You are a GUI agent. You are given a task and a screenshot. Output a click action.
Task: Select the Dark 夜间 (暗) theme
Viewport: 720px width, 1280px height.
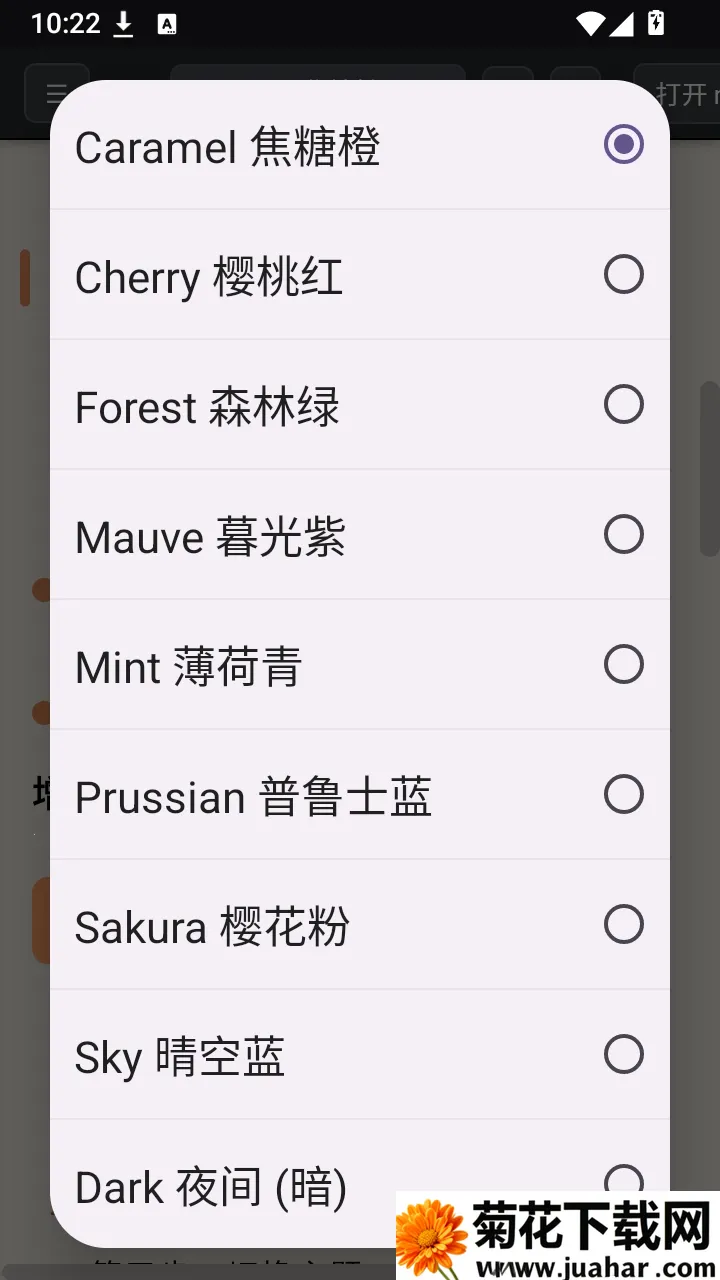(x=360, y=1183)
